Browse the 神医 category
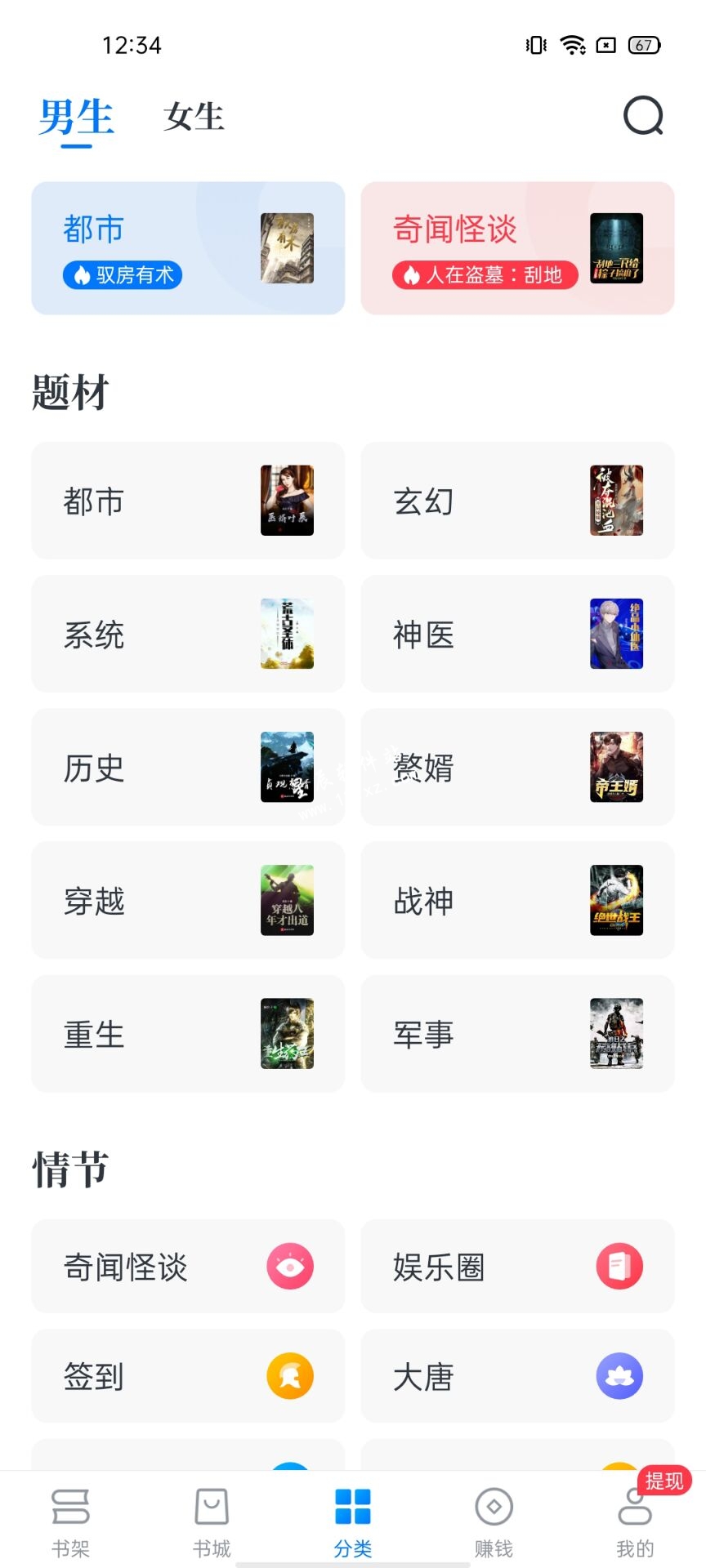Viewport: 706px width, 1568px height. 517,634
